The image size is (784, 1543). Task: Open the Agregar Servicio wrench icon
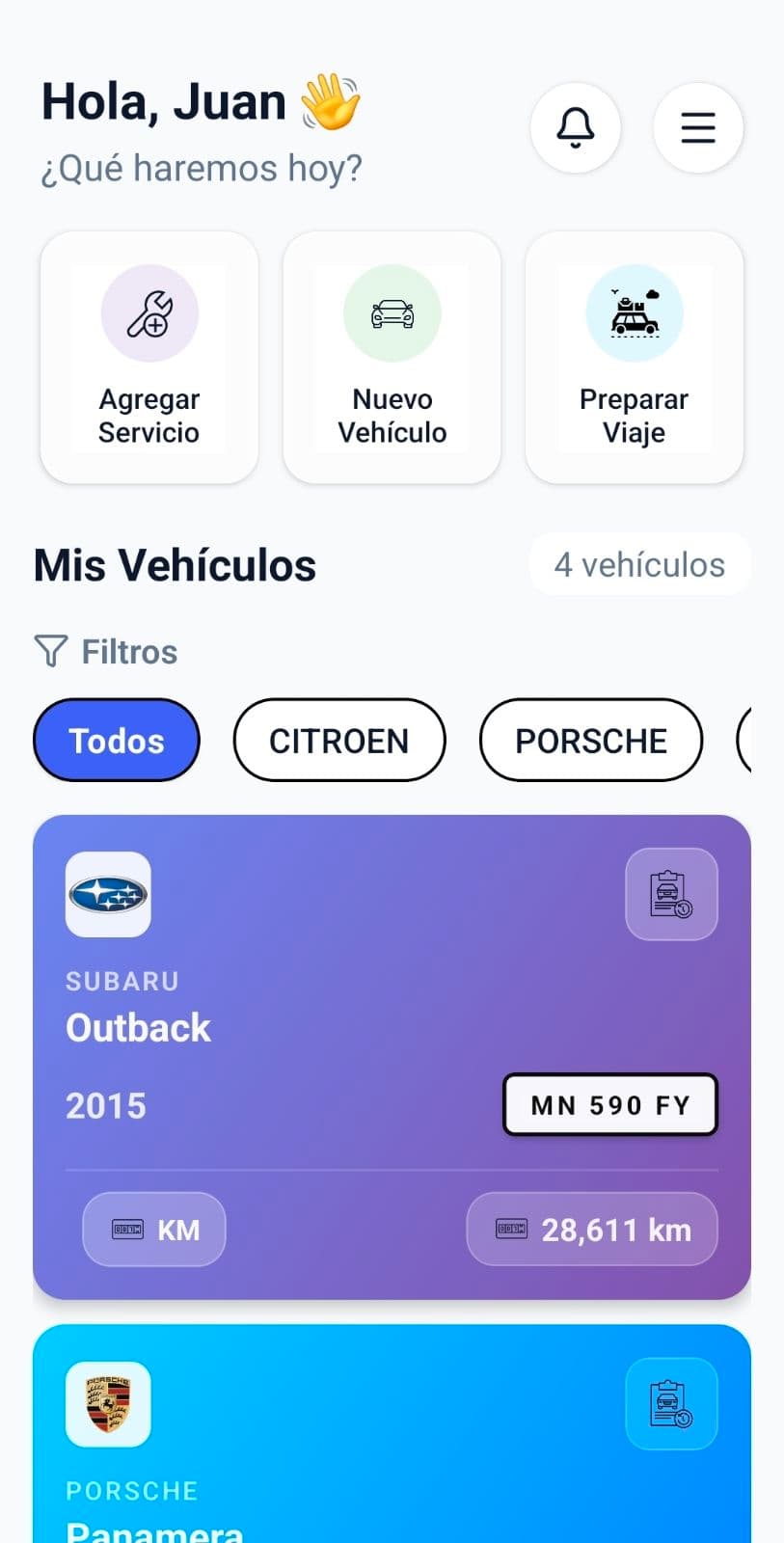(149, 311)
